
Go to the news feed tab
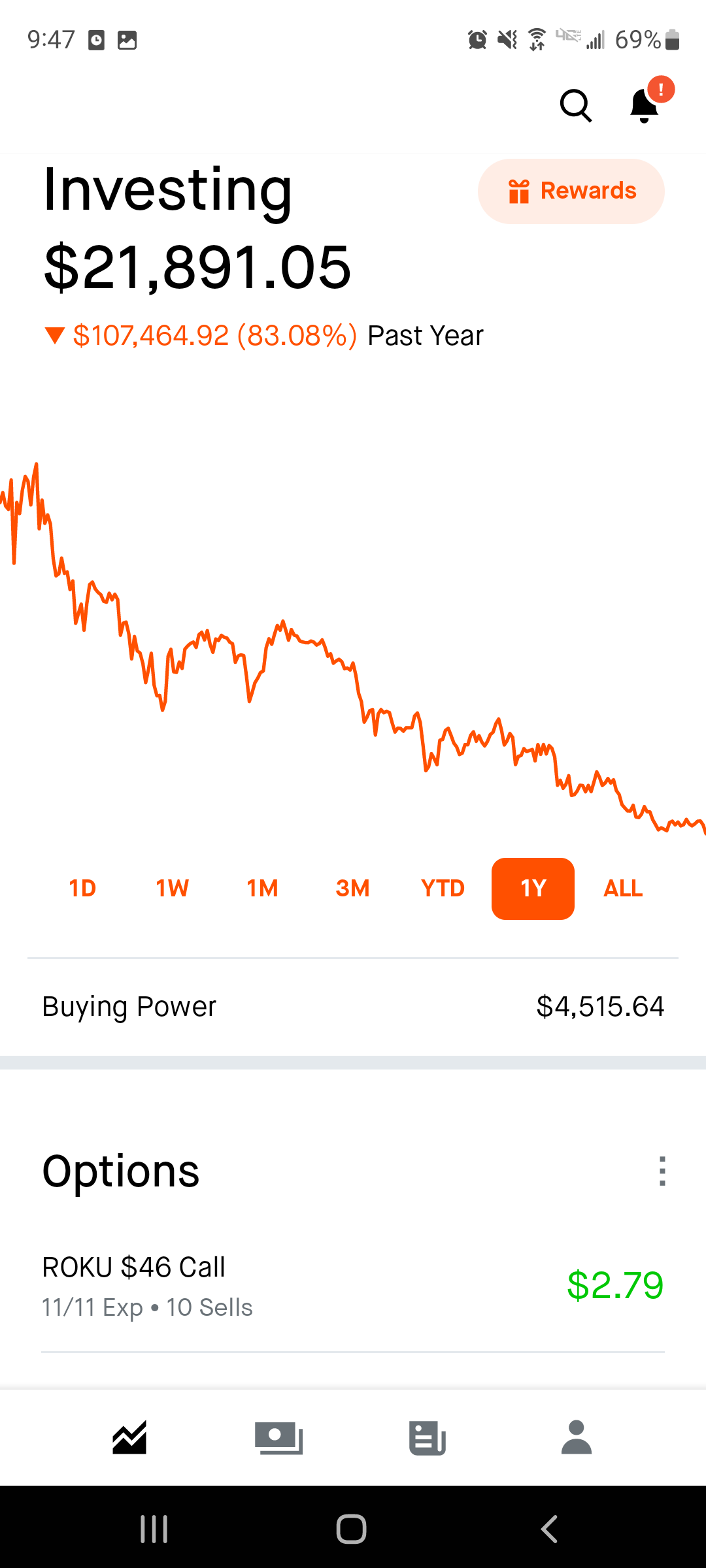coord(428,1437)
